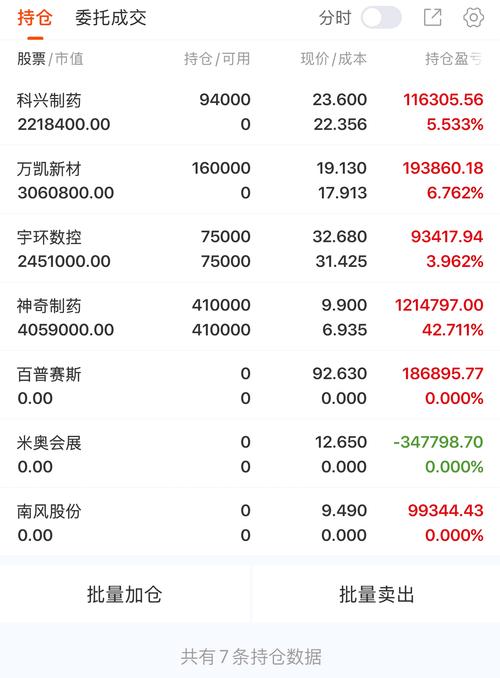
Task: Open the 米奥会展 holding row
Action: coord(250,454)
